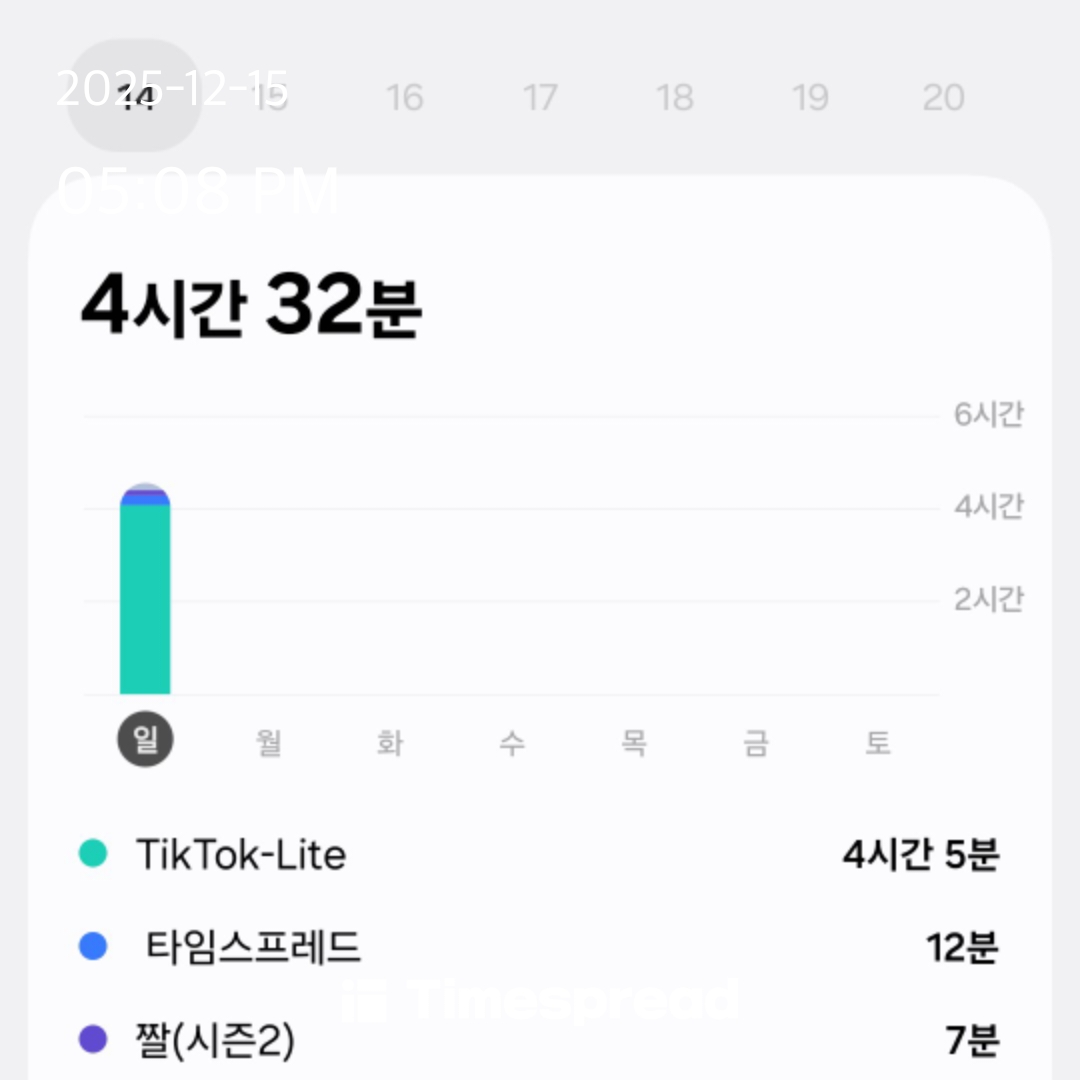Select the 수 day under the chart
The image size is (1080, 1080).
click(x=512, y=743)
